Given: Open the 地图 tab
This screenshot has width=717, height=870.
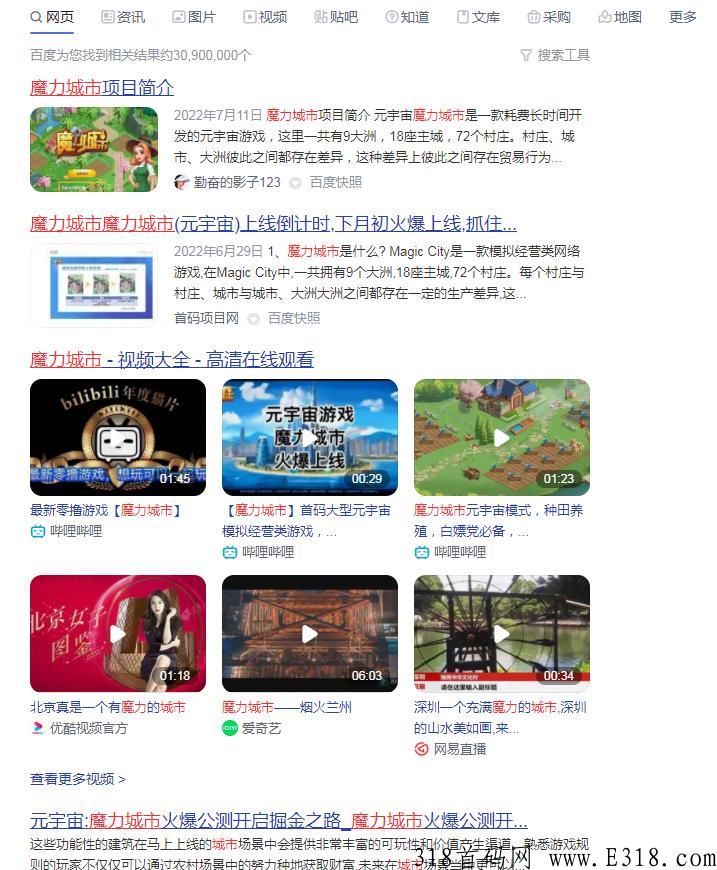Looking at the screenshot, I should tap(620, 17).
